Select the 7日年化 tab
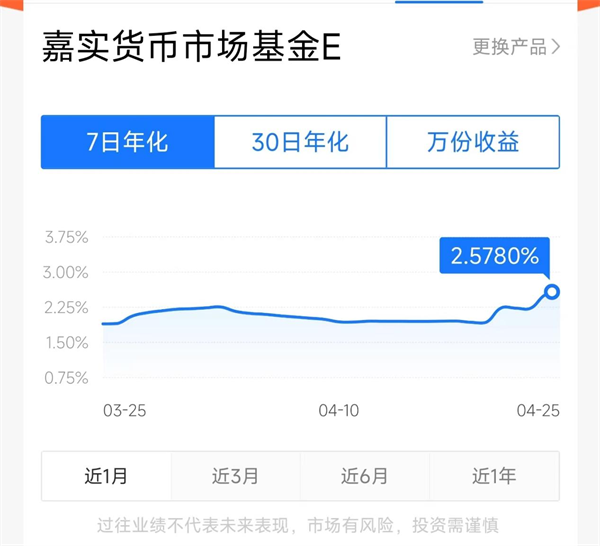 click(x=127, y=142)
